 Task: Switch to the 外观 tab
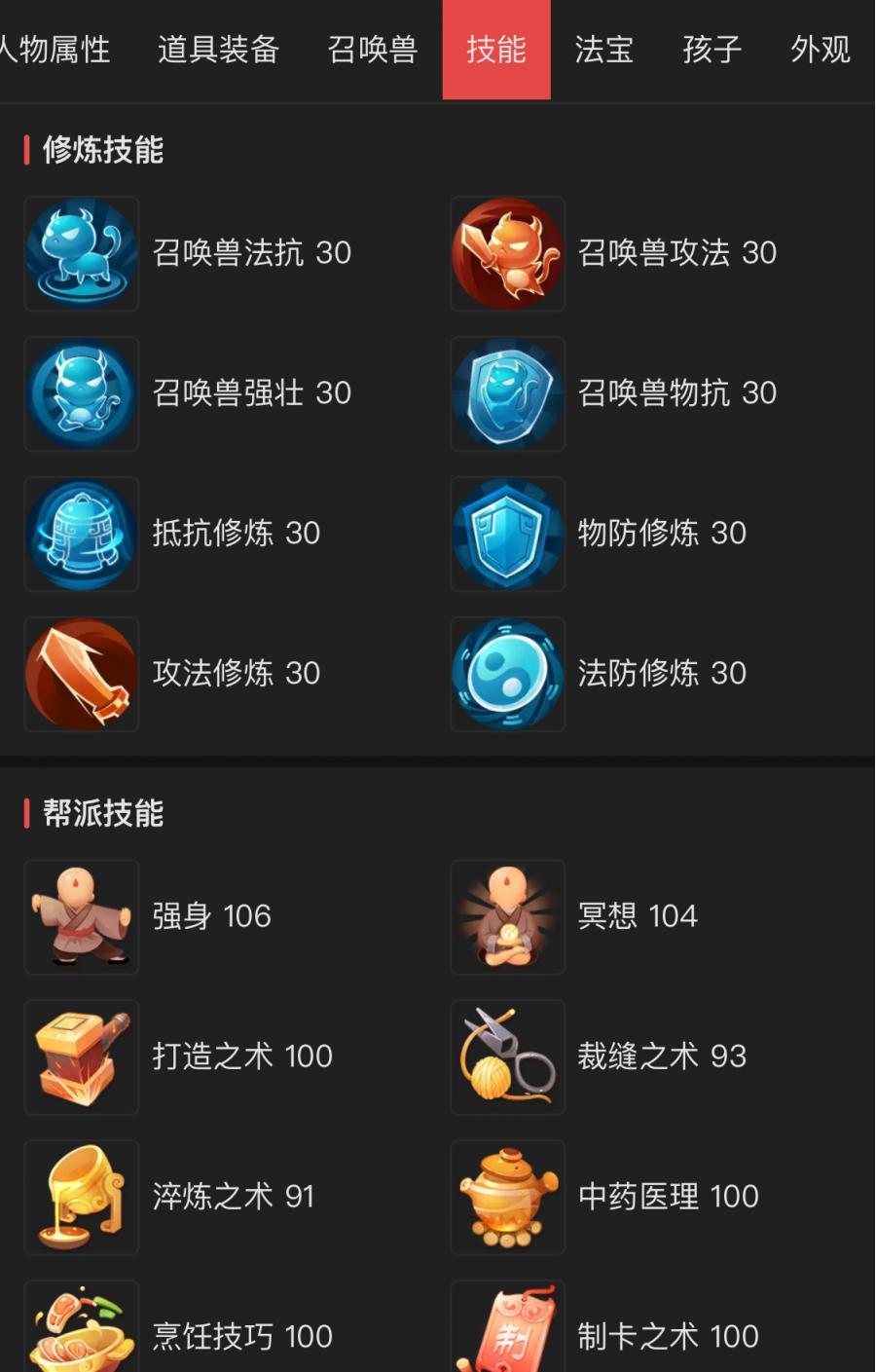[x=820, y=50]
